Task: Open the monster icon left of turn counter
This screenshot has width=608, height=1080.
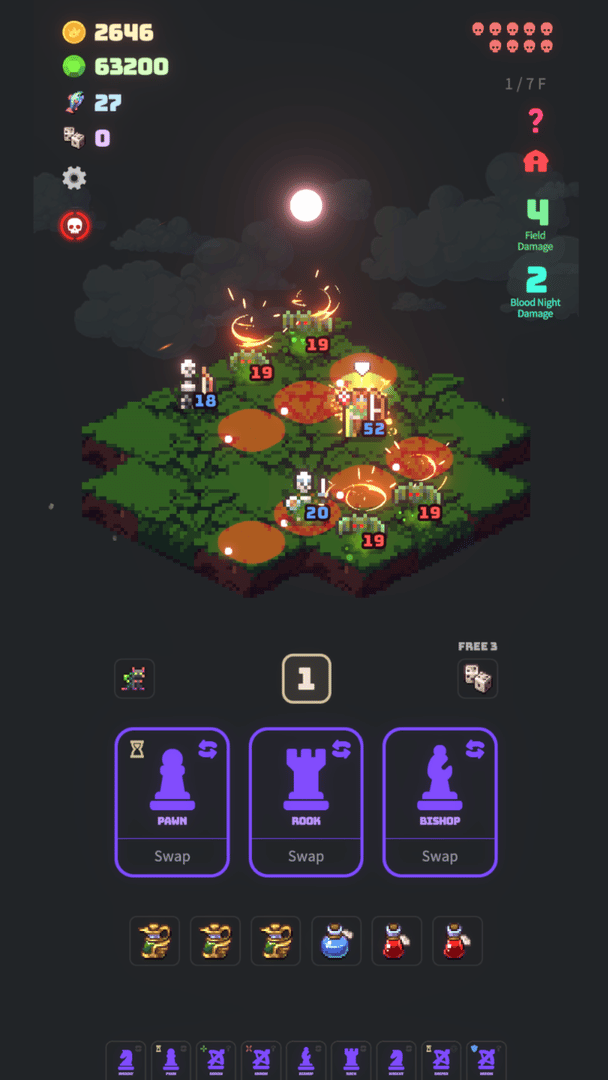Action: pos(134,679)
